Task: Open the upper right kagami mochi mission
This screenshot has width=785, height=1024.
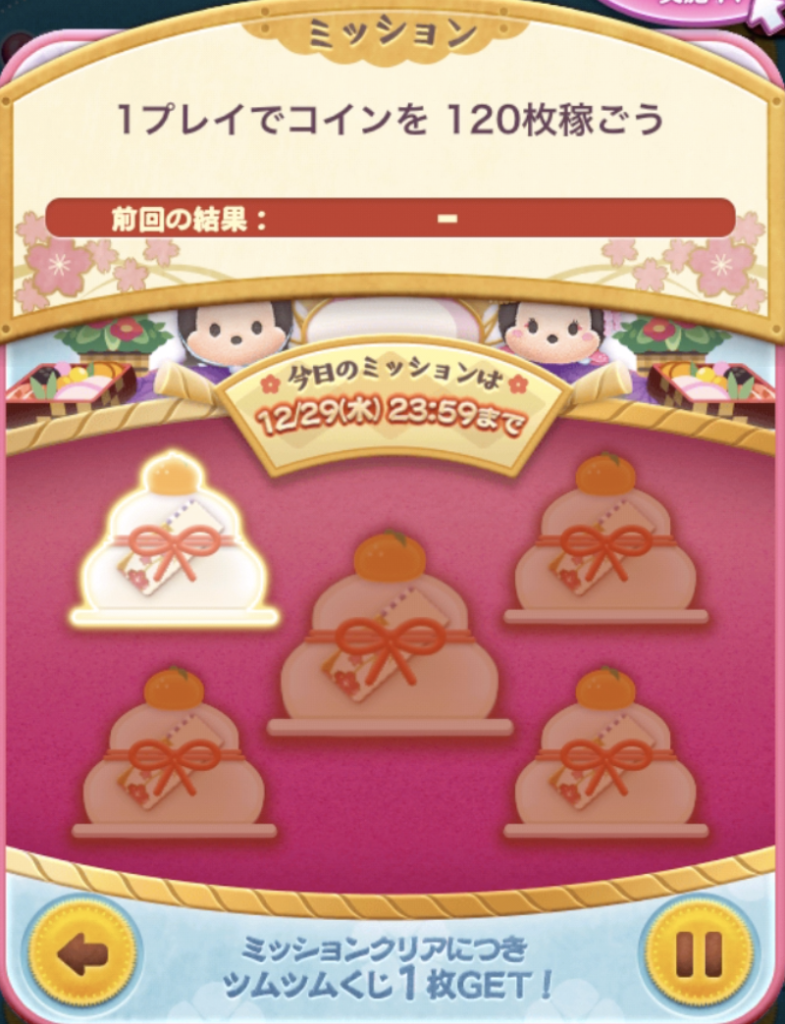Action: (605, 545)
